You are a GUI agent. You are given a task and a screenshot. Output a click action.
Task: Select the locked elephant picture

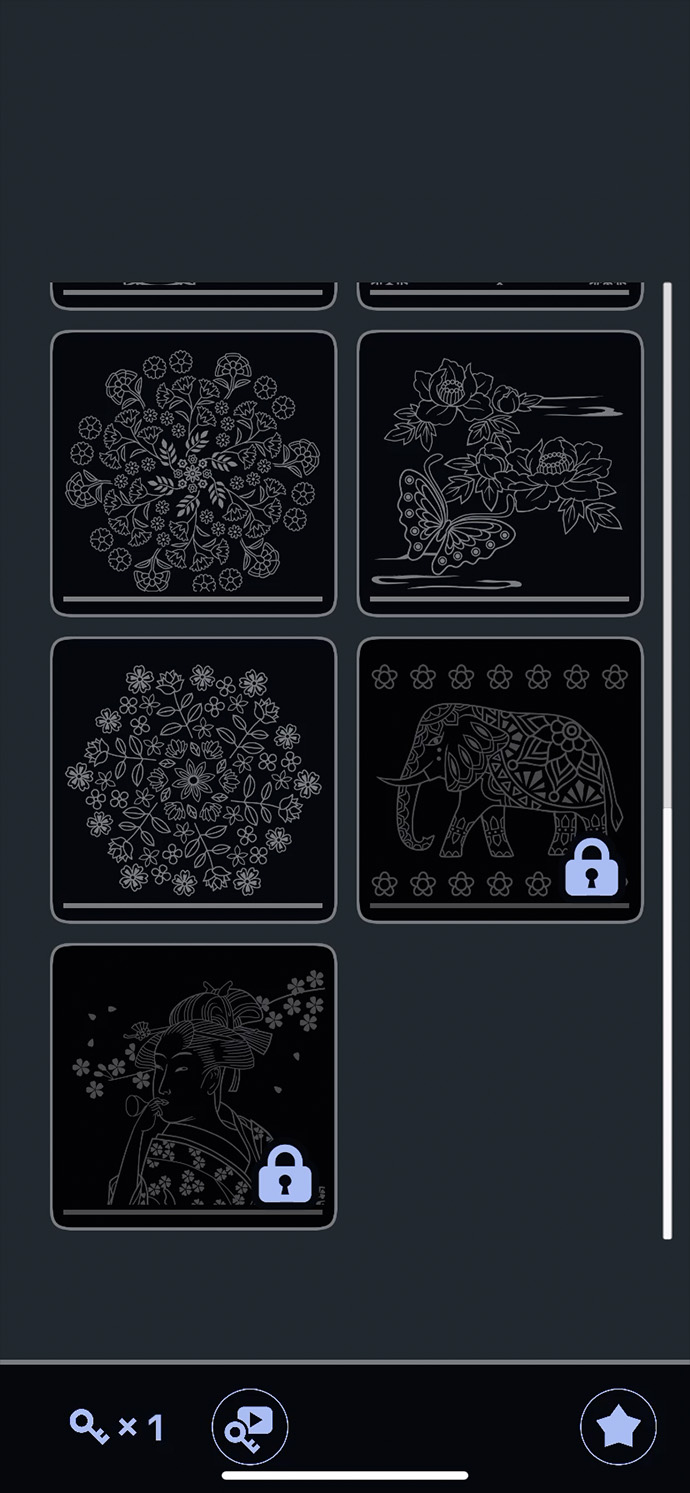coord(499,779)
